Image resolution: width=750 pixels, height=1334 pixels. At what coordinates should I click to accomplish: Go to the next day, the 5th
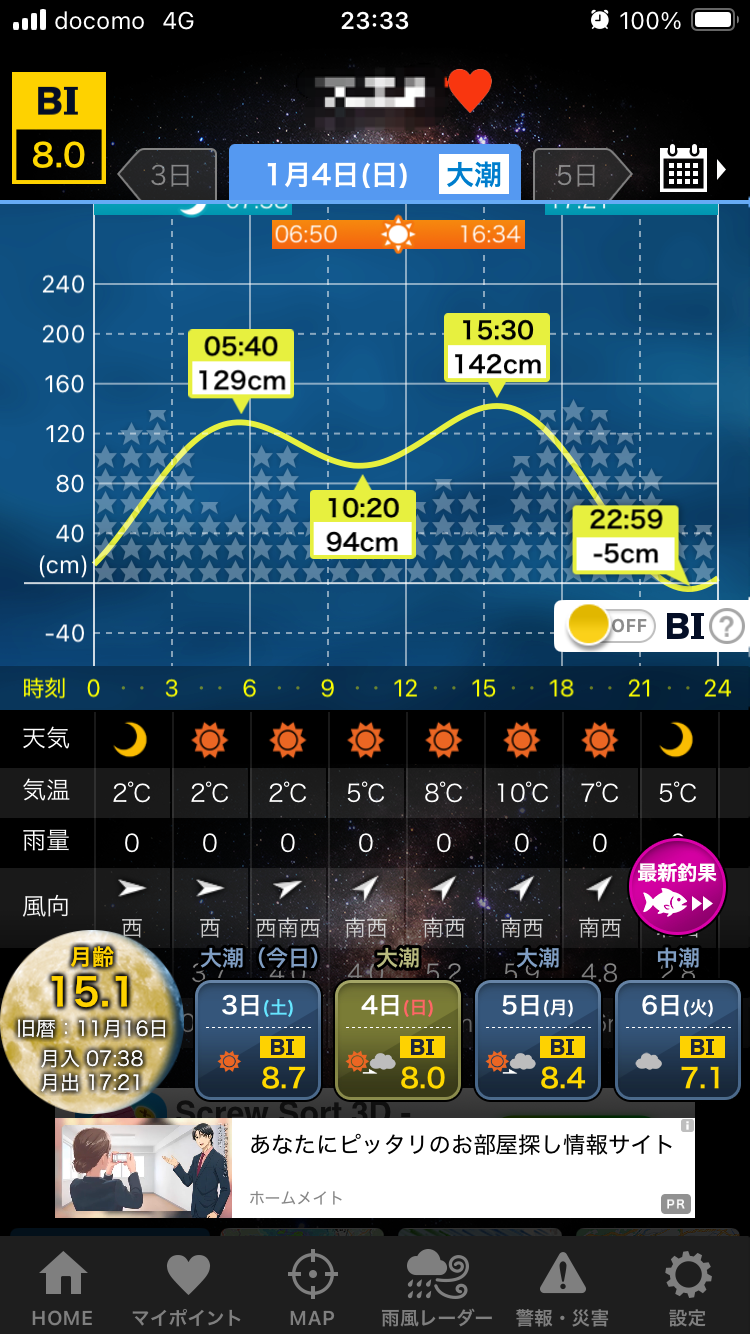(580, 176)
